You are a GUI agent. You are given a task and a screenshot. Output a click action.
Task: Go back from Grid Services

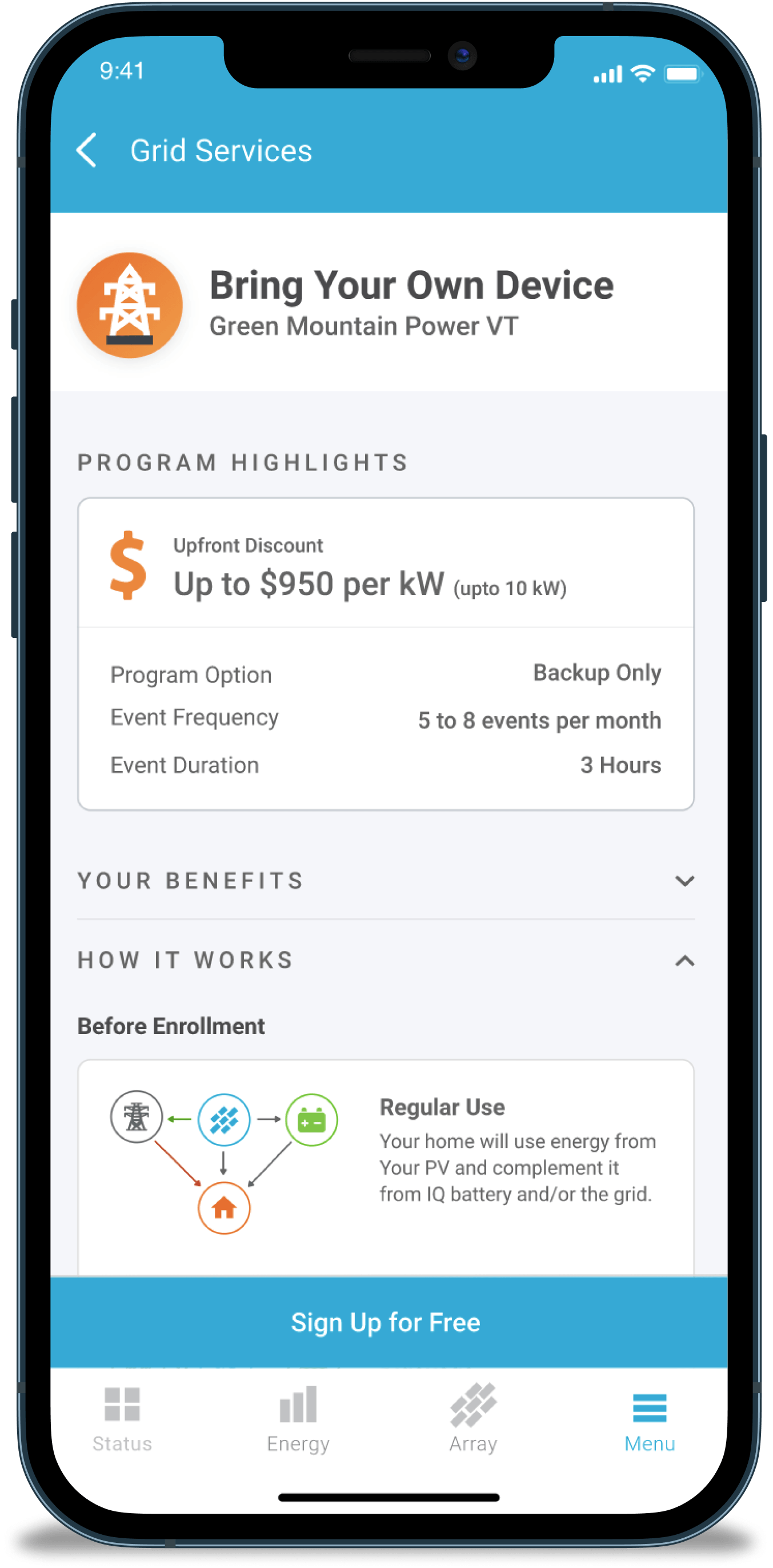coord(87,150)
